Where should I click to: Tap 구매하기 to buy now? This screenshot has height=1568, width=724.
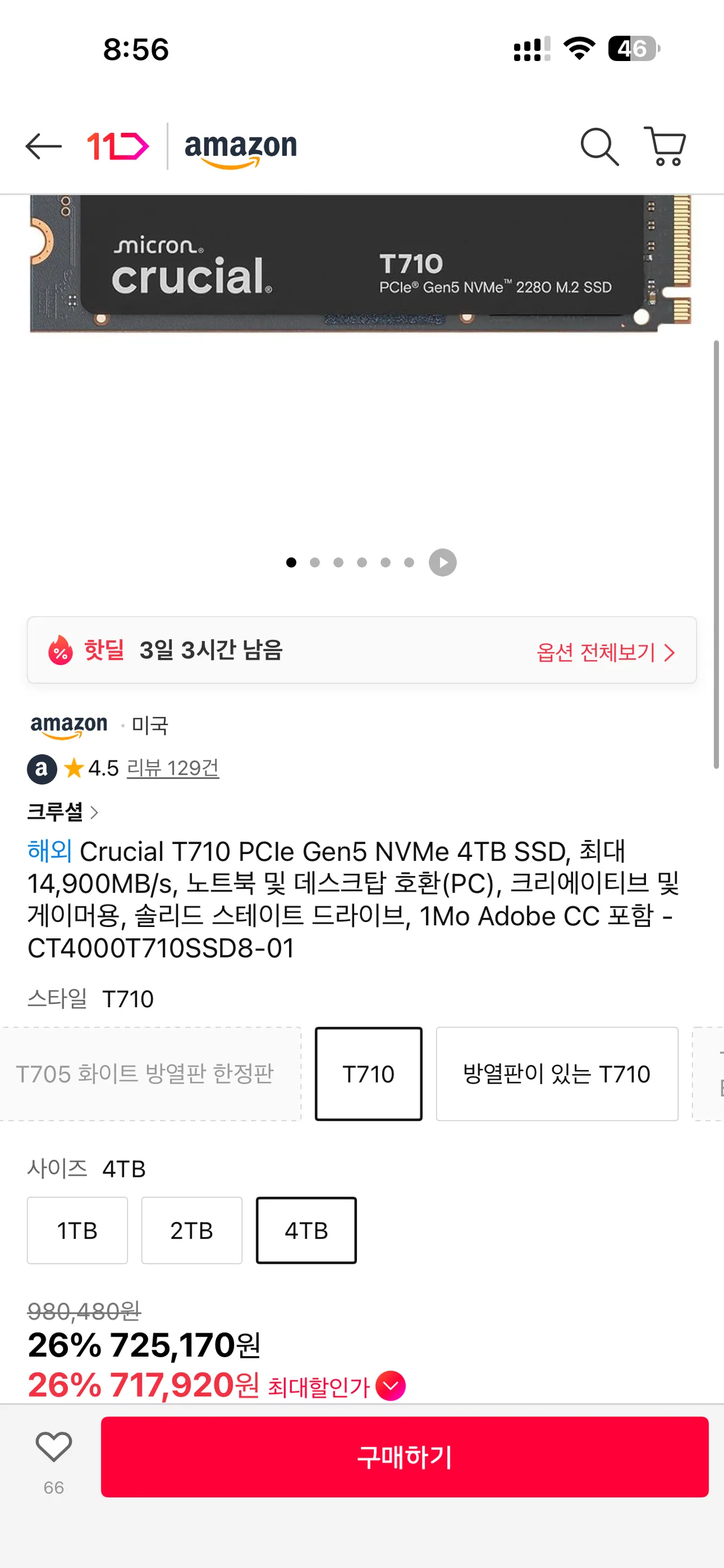[x=404, y=1457]
